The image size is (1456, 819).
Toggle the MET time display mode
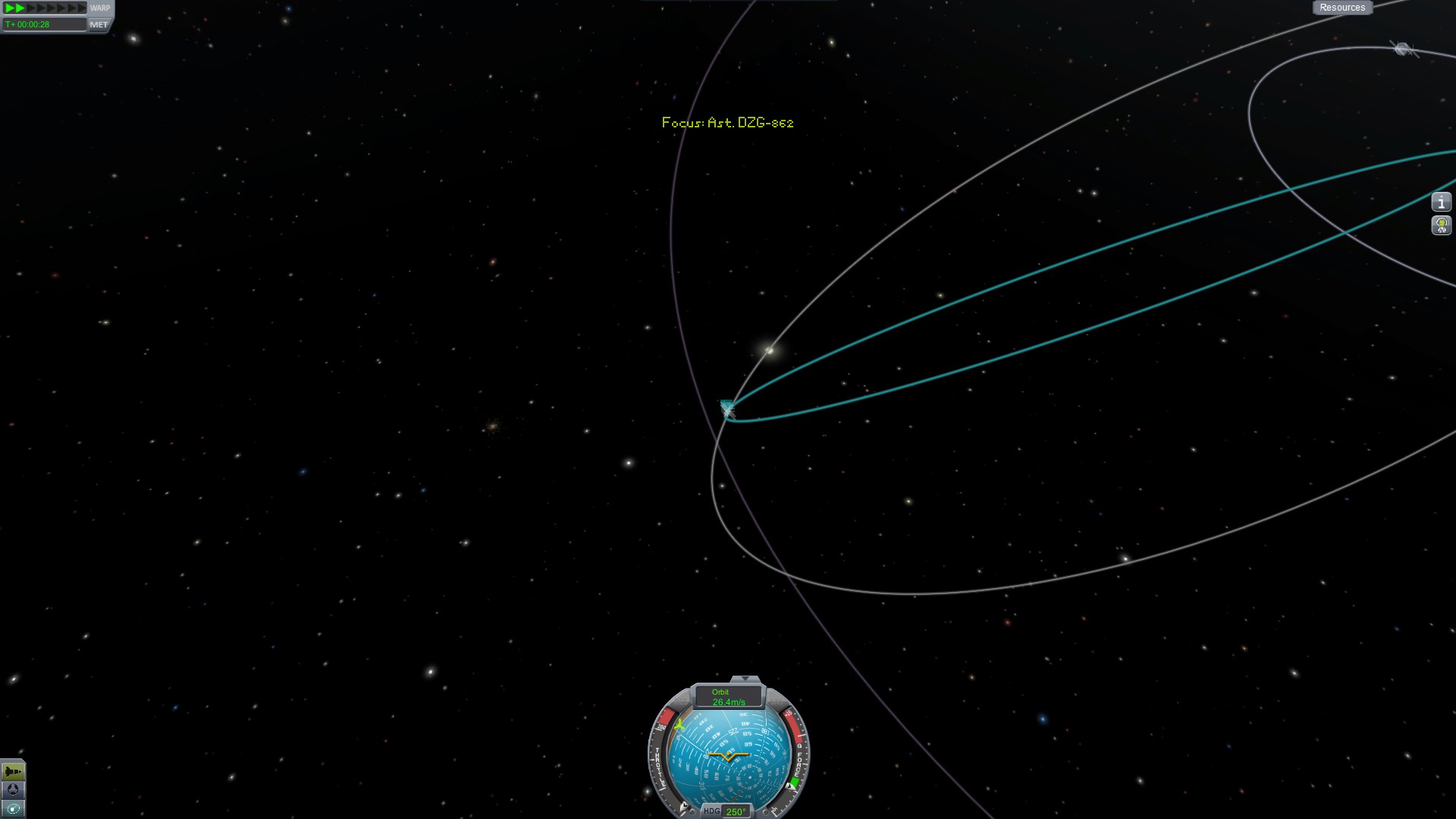[x=99, y=24]
